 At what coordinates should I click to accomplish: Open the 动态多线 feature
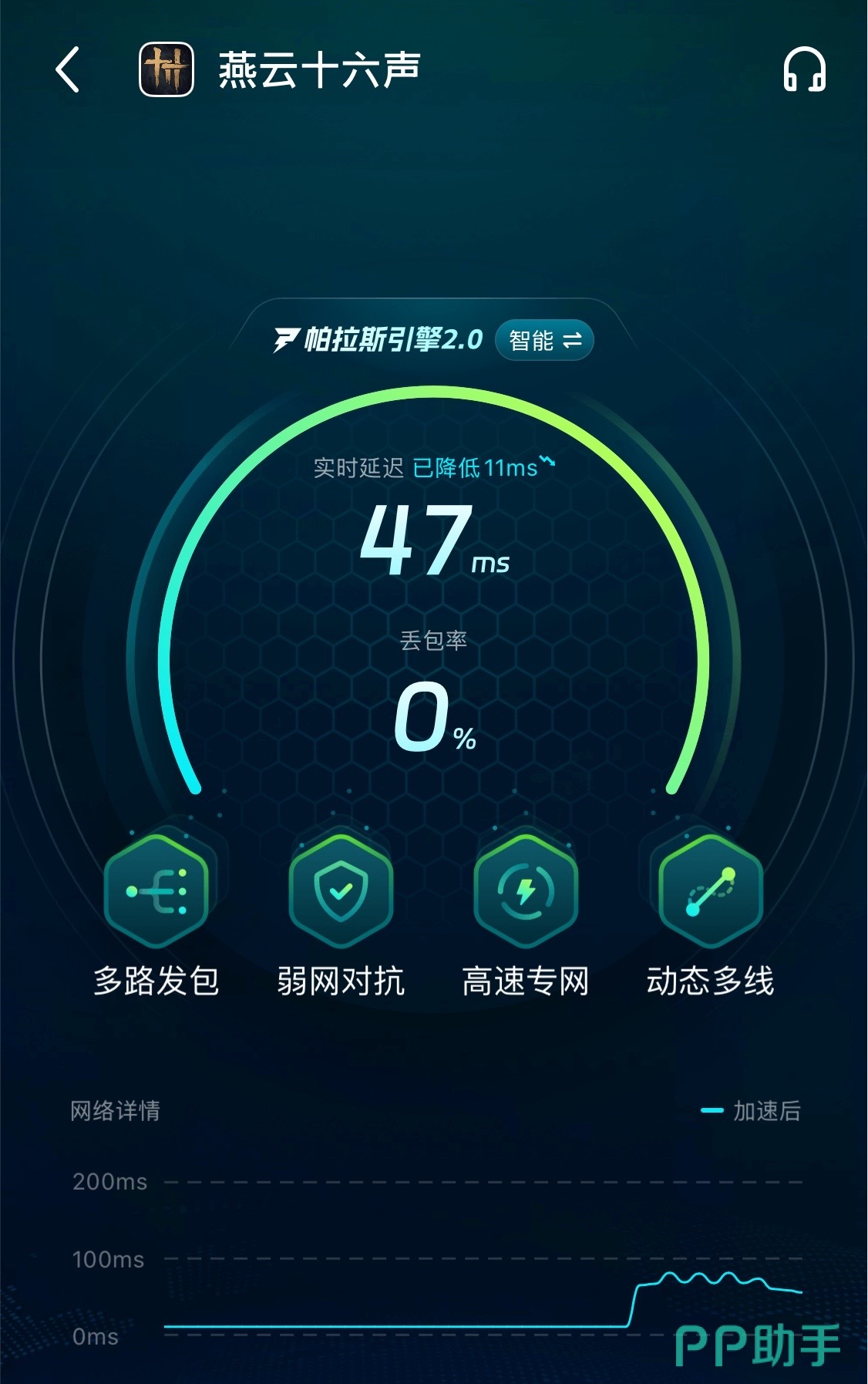[710, 892]
